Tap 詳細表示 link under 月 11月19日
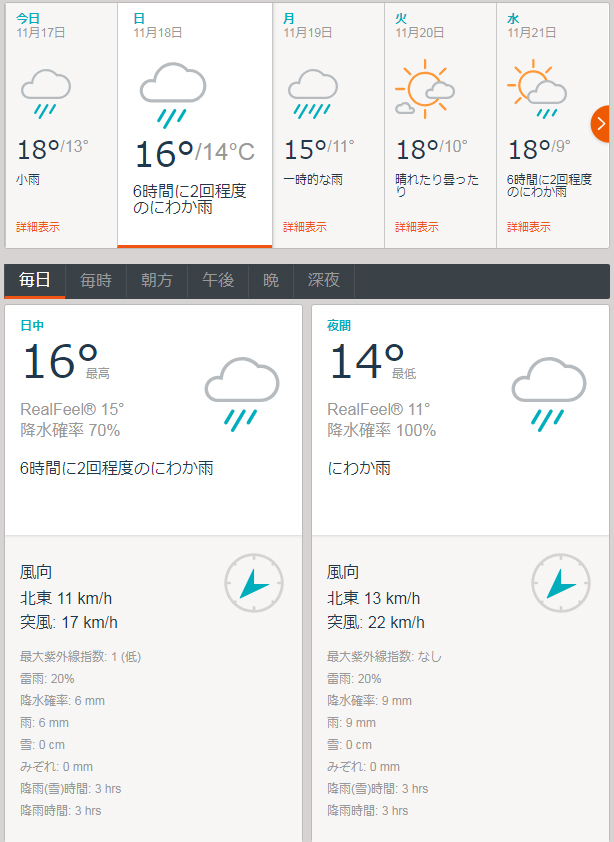The image size is (614, 842). [x=305, y=227]
